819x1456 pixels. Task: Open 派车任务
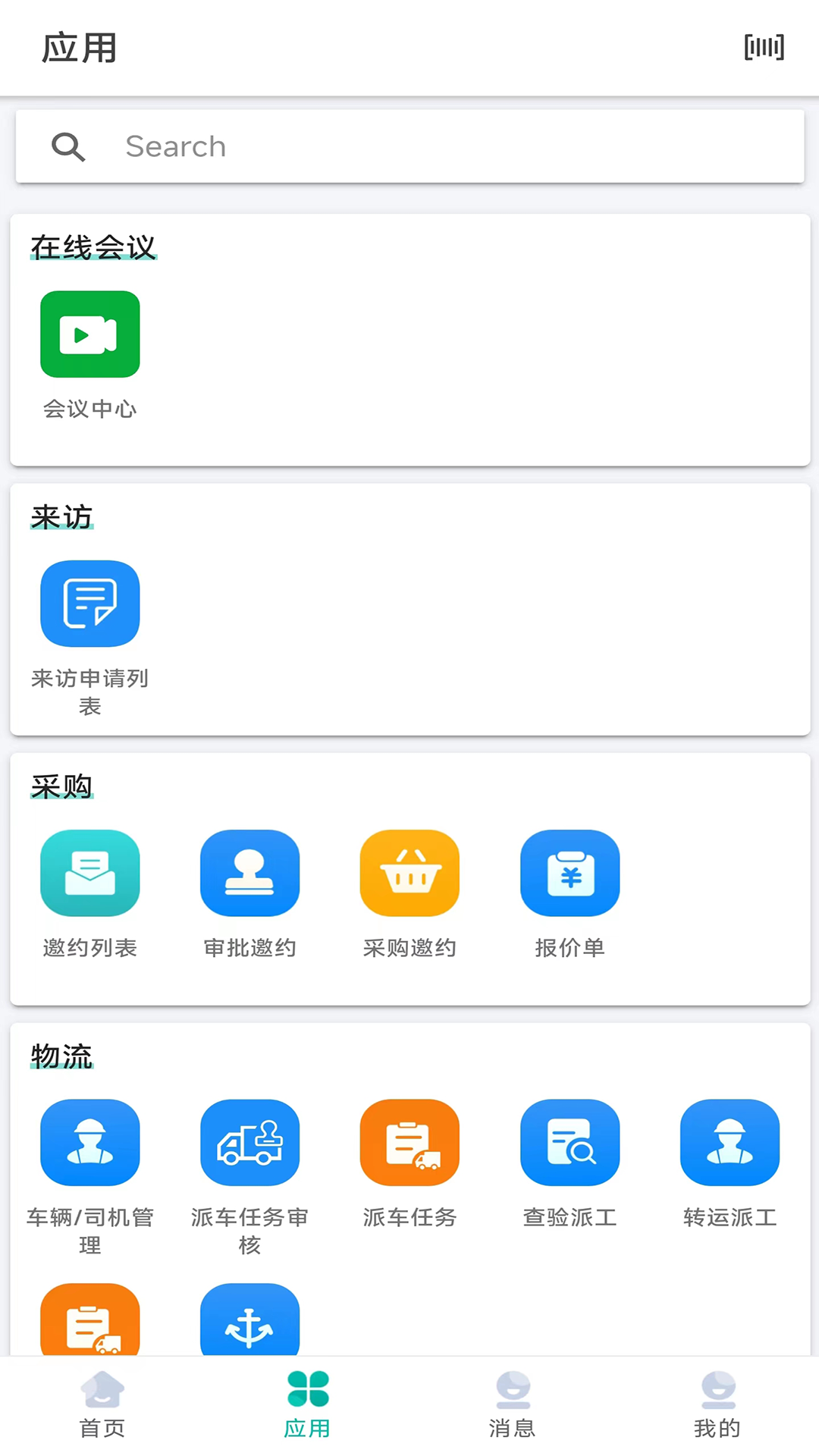click(409, 1142)
